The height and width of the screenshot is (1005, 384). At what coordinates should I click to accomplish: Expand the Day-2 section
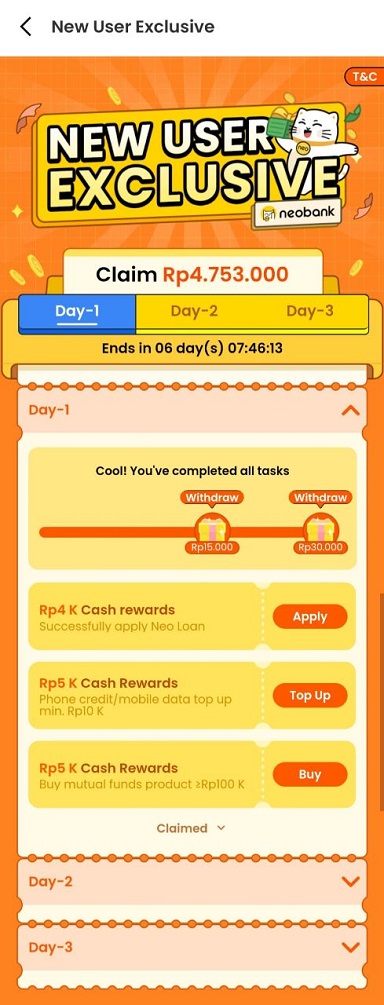point(192,881)
